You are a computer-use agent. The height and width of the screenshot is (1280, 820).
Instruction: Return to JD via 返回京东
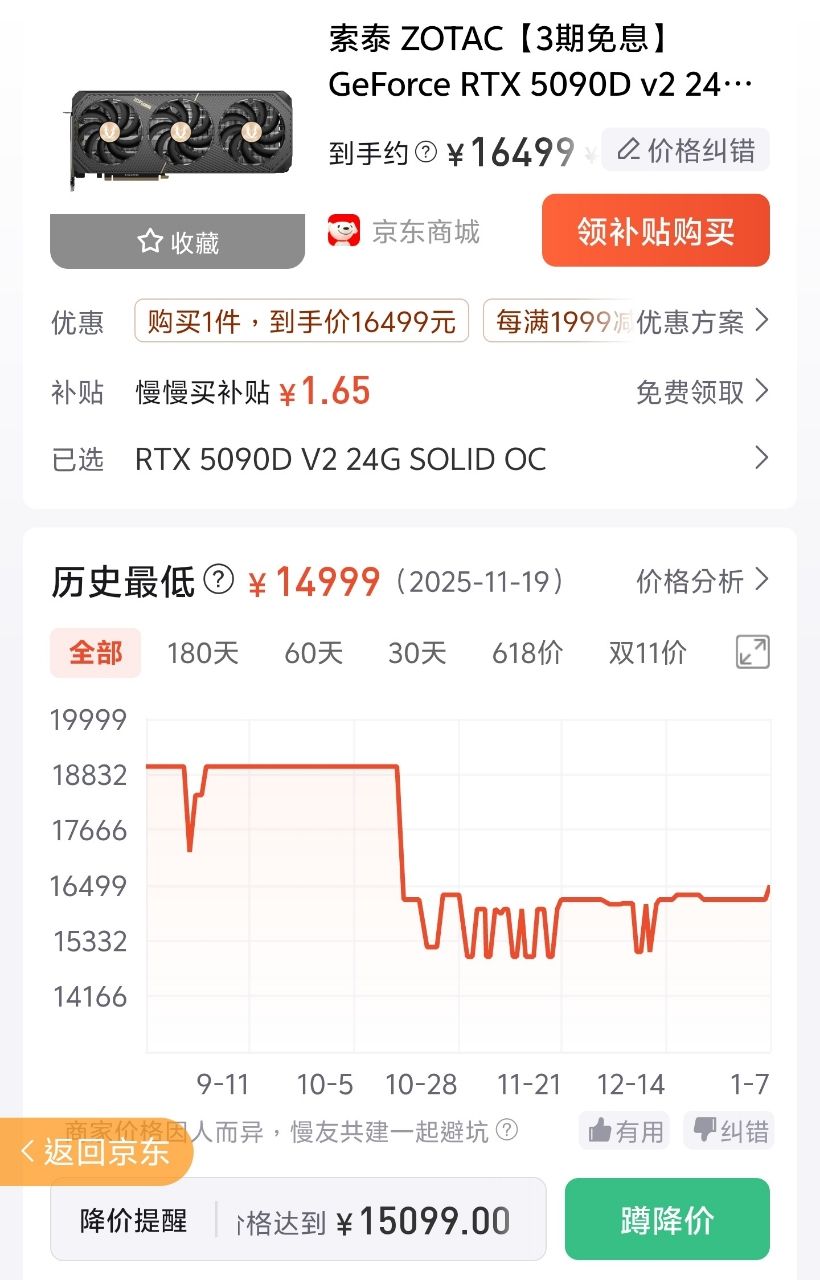[95, 1152]
